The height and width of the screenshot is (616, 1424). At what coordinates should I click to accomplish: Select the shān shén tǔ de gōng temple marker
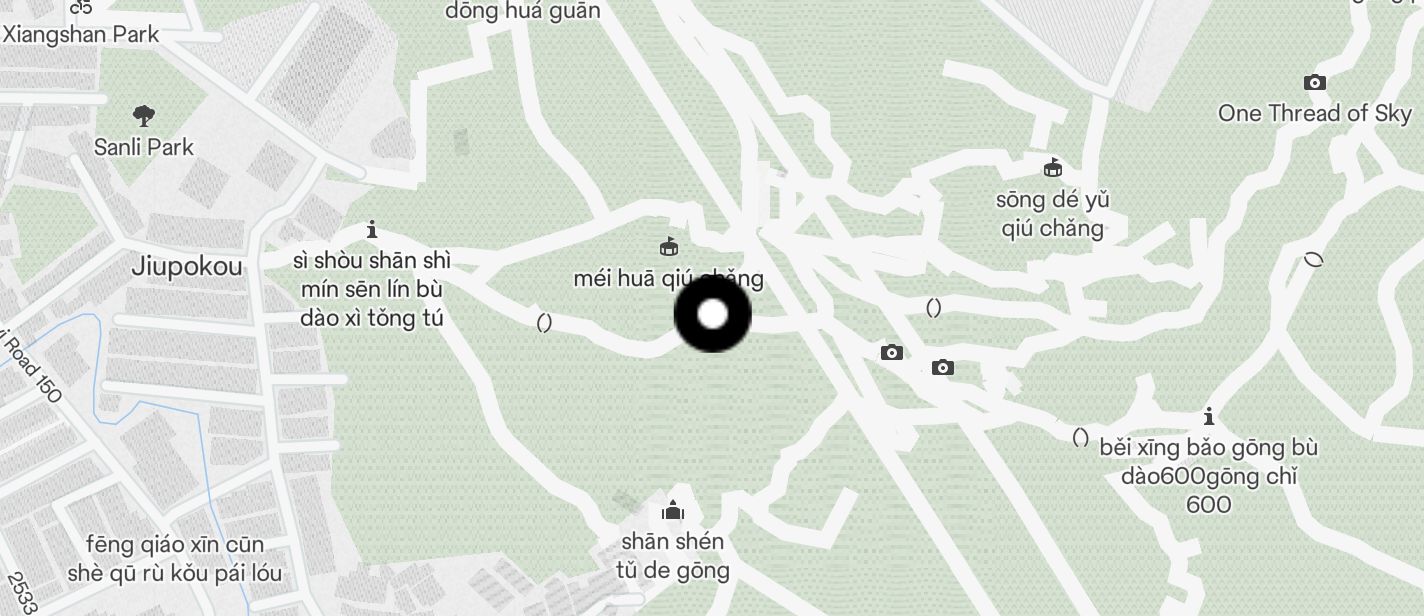[x=673, y=511]
